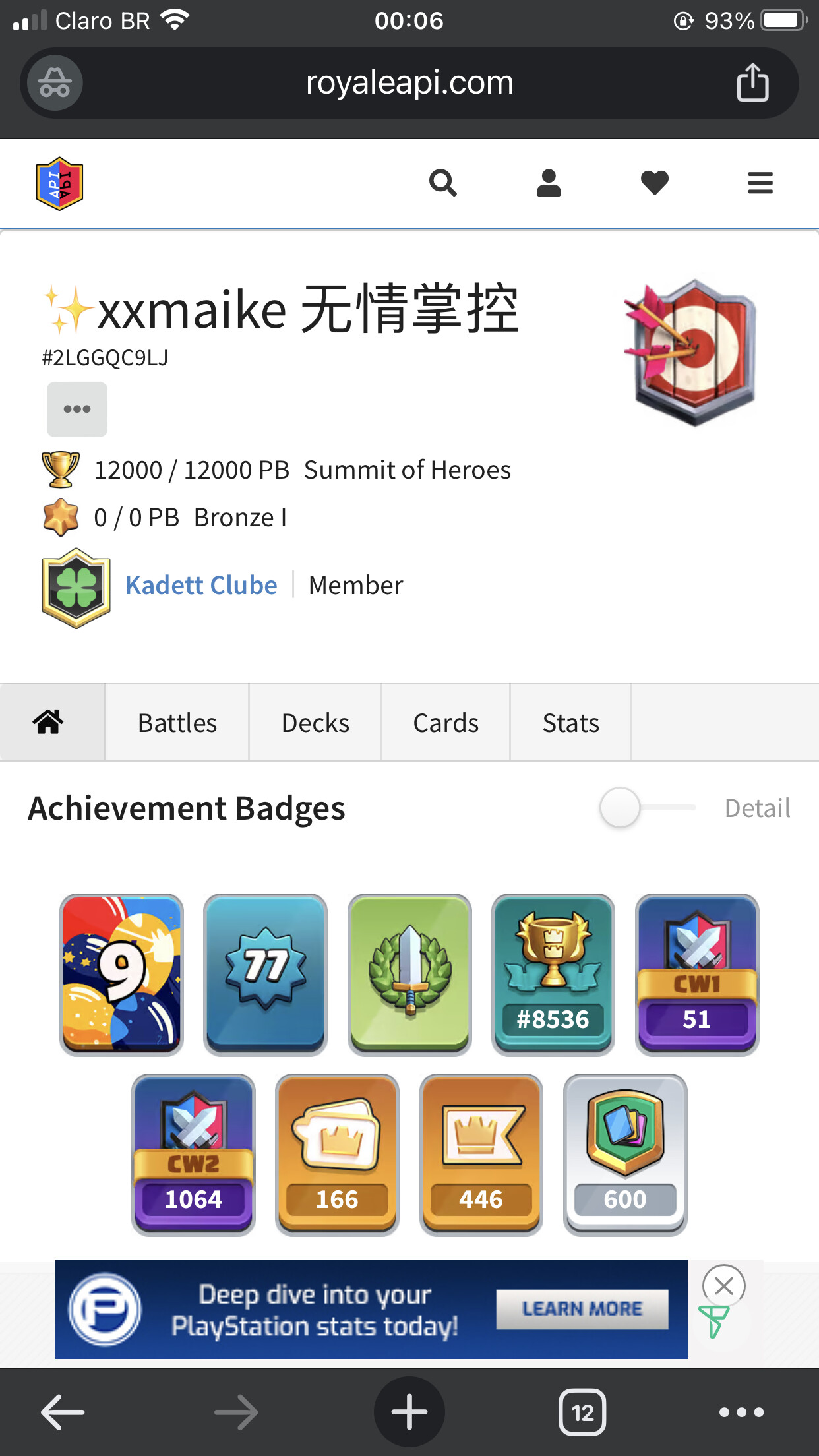The image size is (819, 1456).
Task: Tap the royaleapi.com address field
Action: tap(409, 83)
